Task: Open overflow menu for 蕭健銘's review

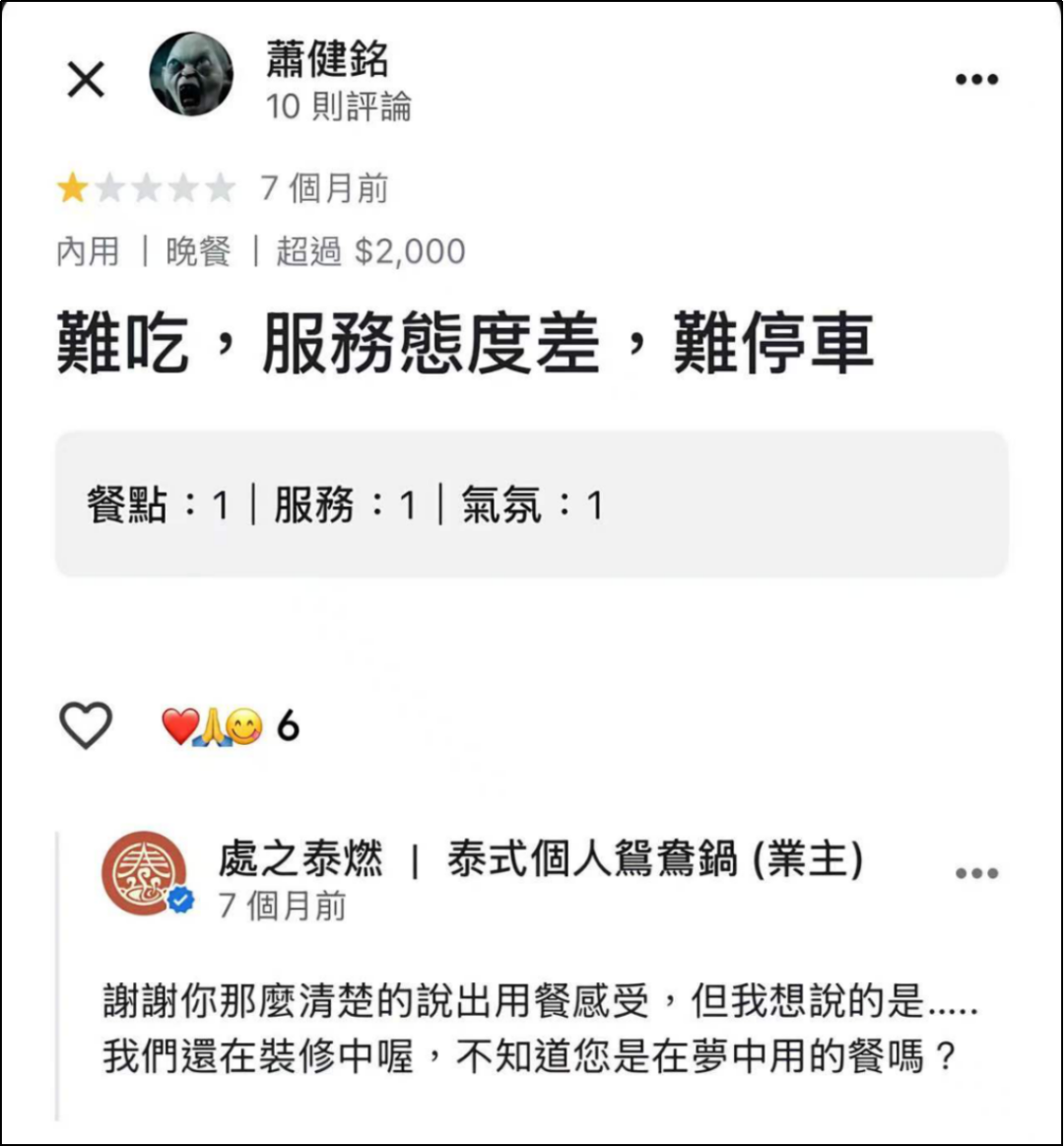Action: pyautogui.click(x=976, y=80)
